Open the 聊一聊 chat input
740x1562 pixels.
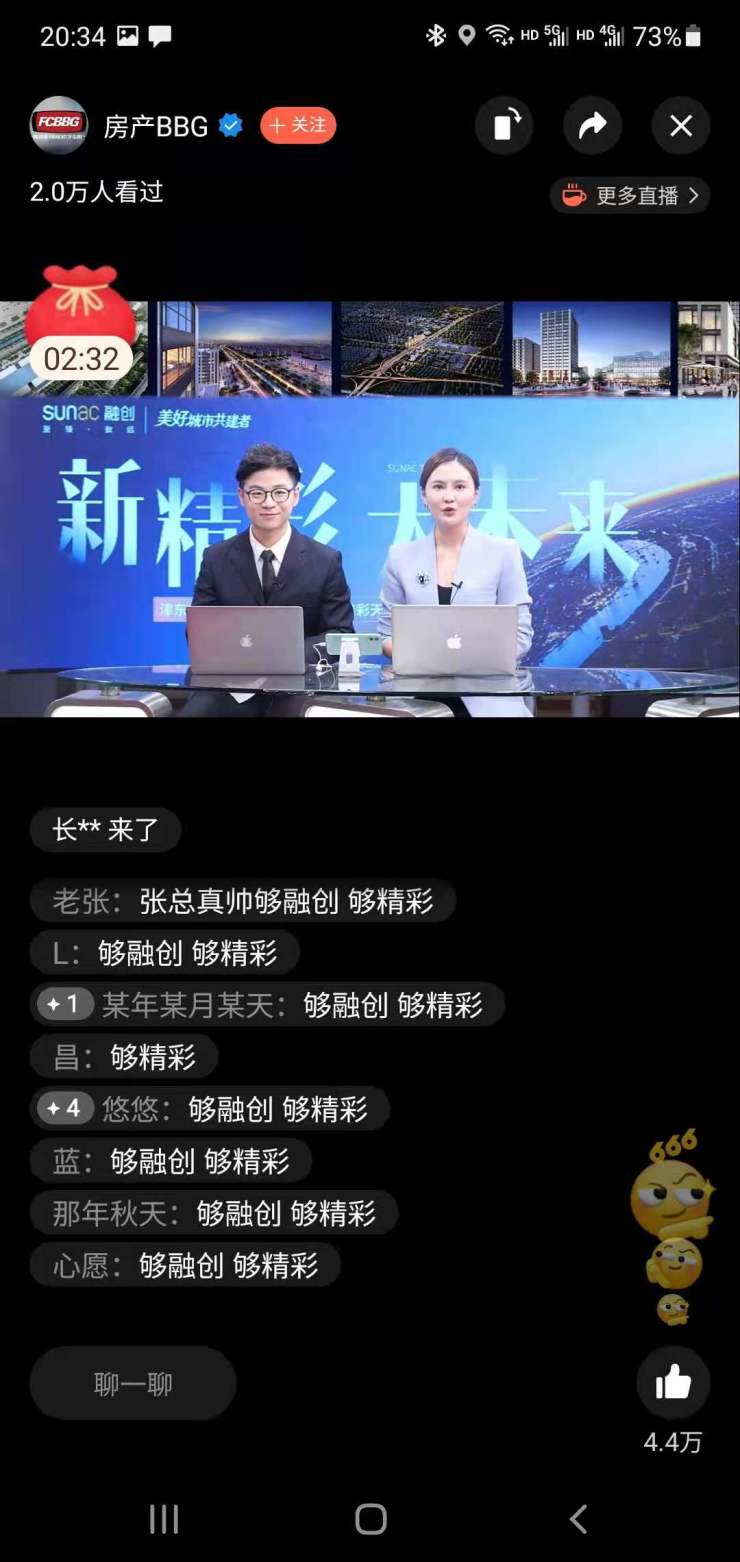(x=133, y=1384)
